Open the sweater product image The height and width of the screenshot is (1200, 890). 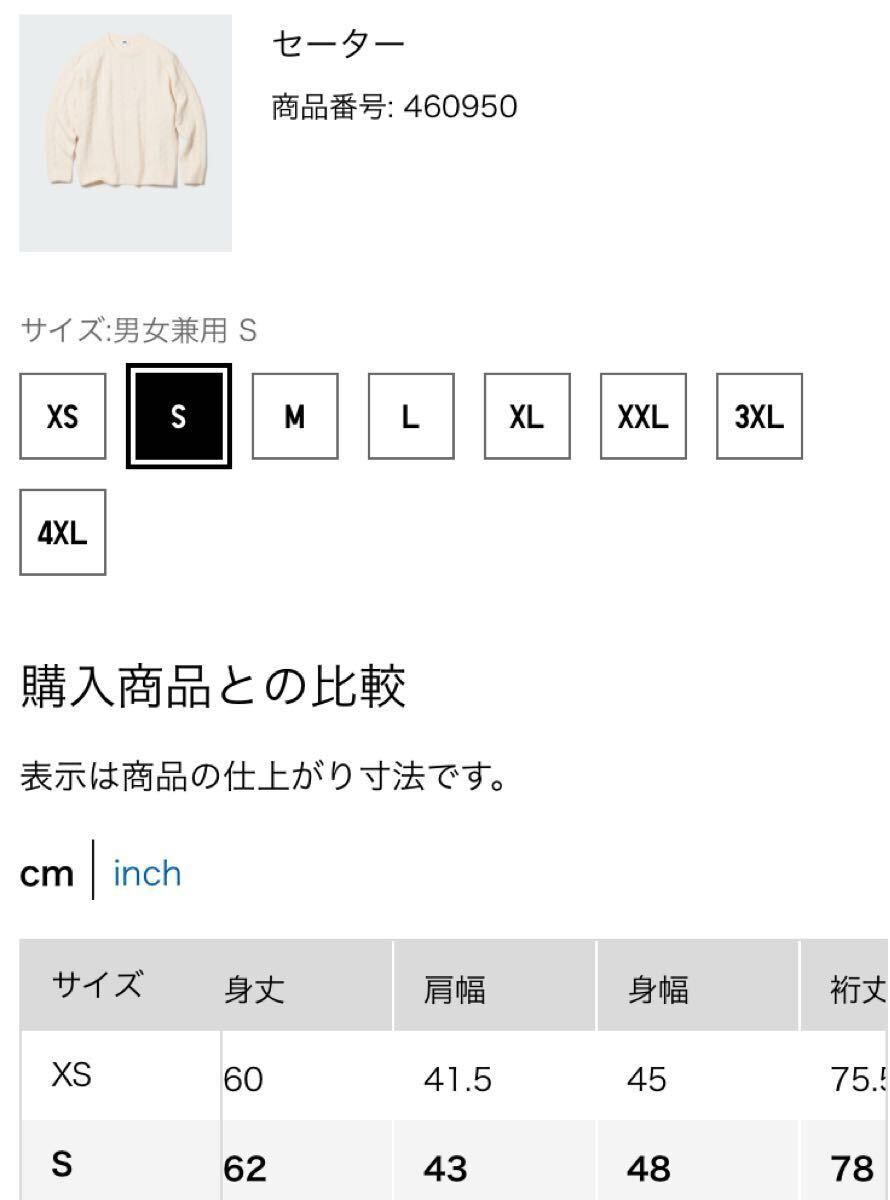pos(125,132)
